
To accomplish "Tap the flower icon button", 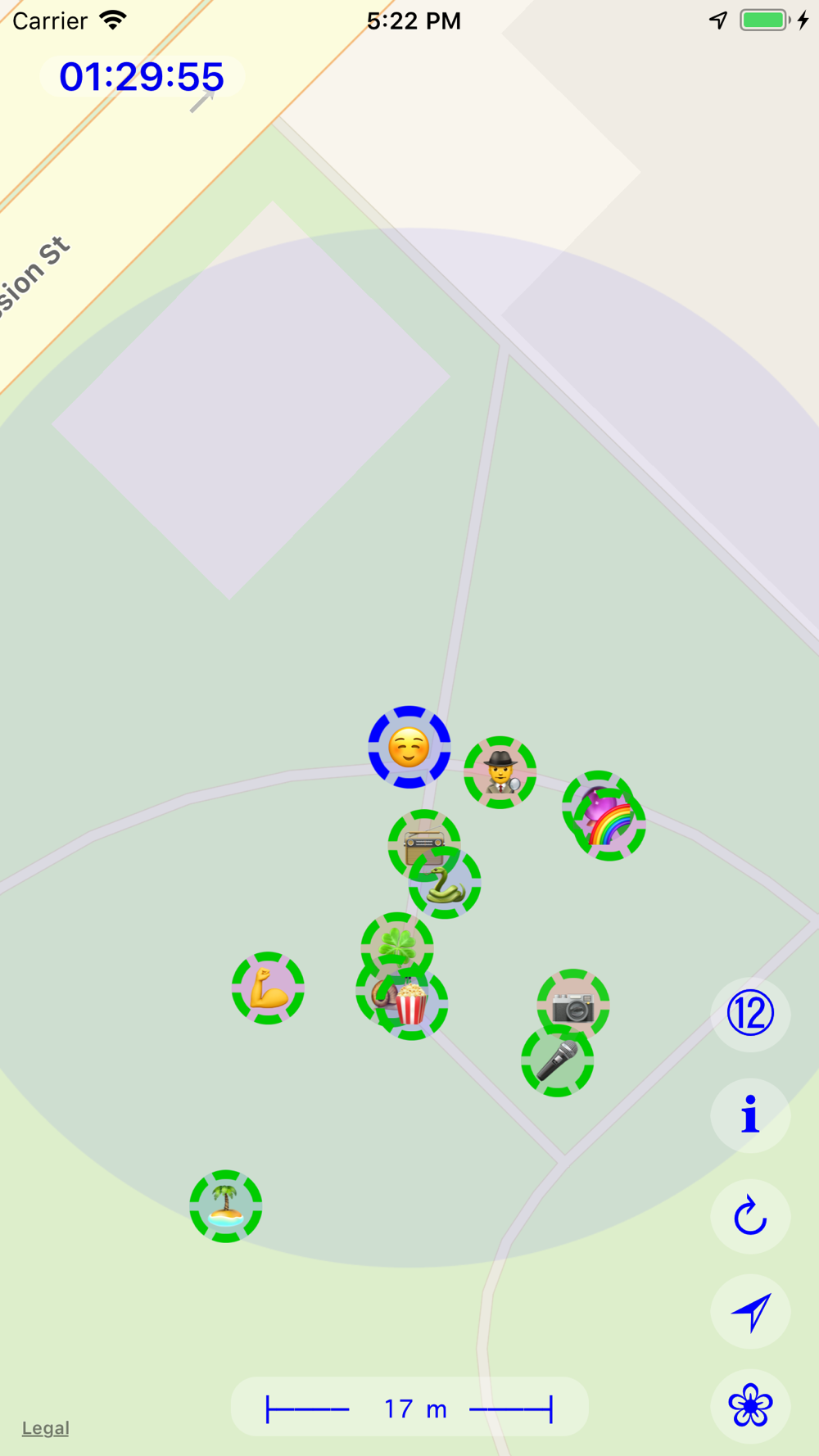I will [x=750, y=1406].
